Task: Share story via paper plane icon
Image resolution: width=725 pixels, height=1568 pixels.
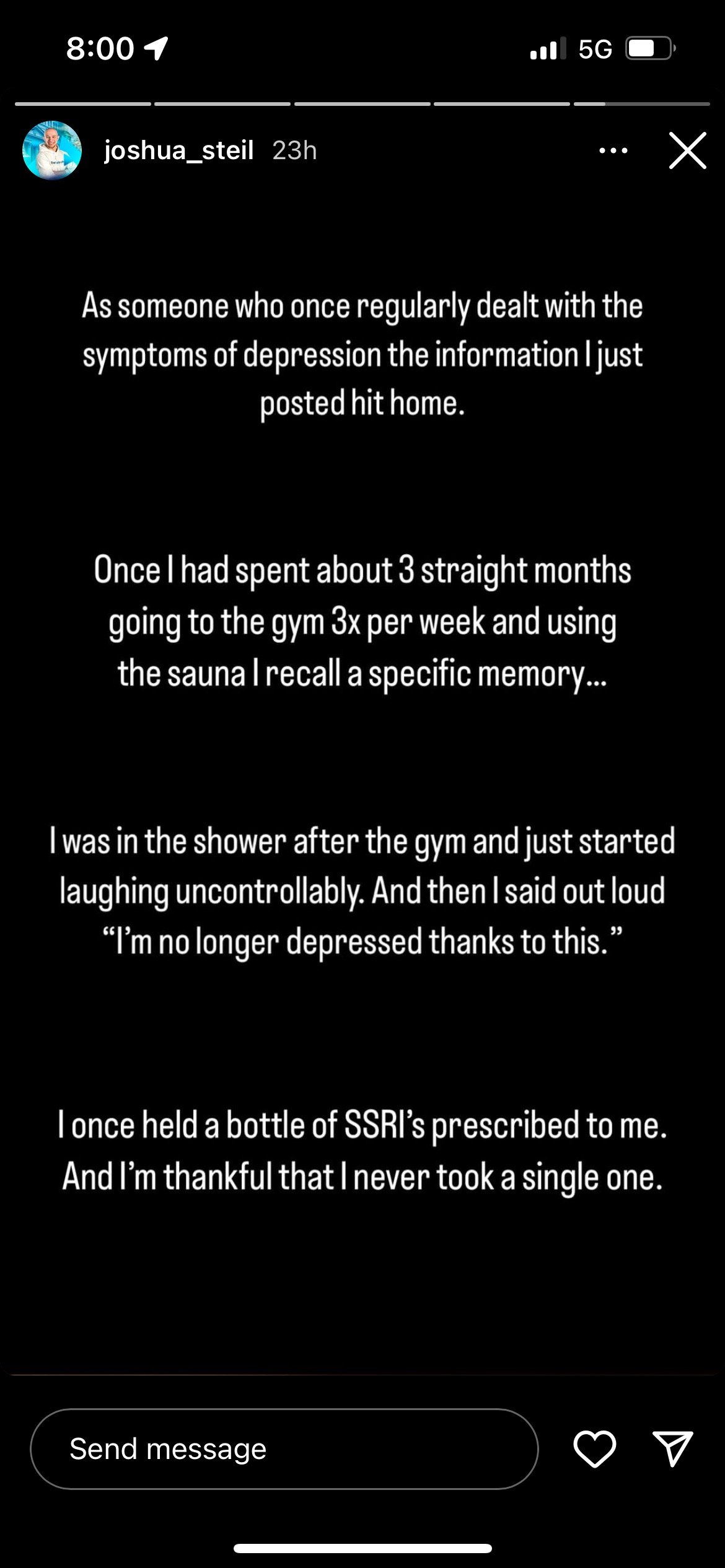Action: click(x=672, y=1449)
